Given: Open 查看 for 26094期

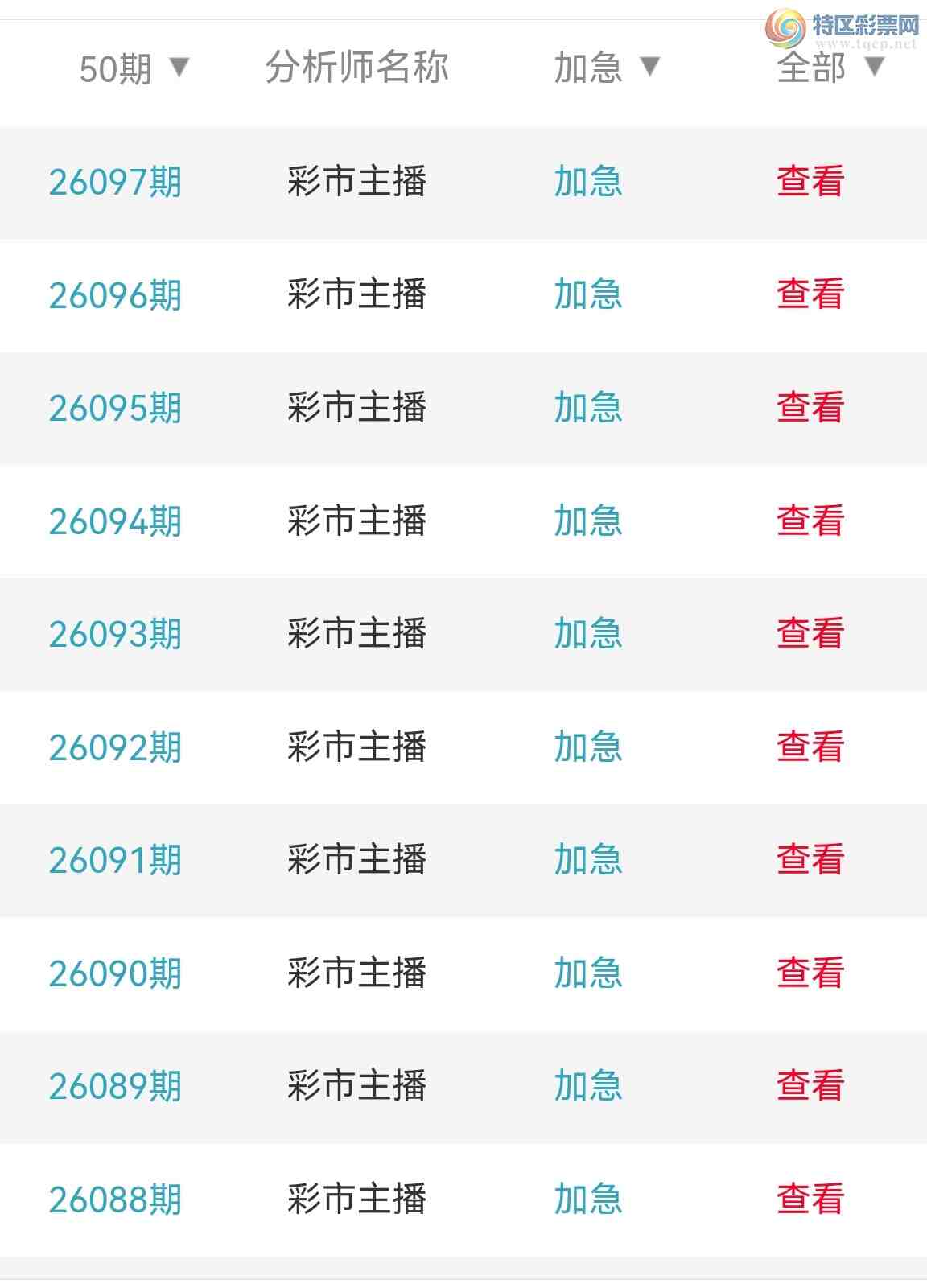Looking at the screenshot, I should 810,521.
